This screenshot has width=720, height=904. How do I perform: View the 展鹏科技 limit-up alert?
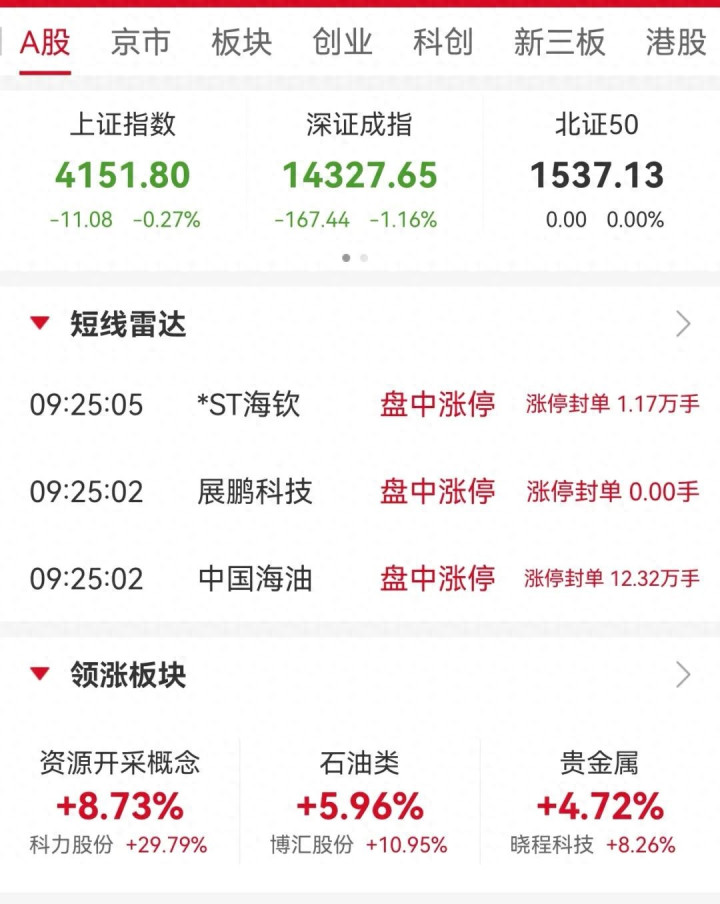[360, 492]
